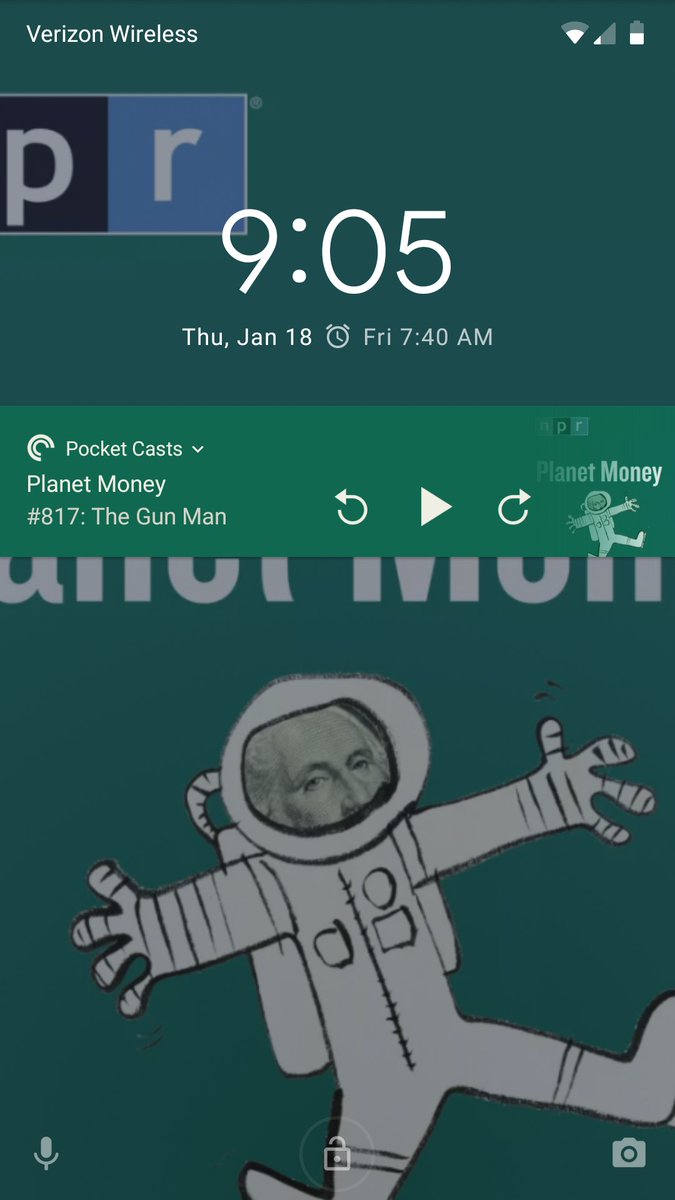This screenshot has height=1200, width=675.
Task: Open voice assistant microphone shortcut
Action: 45,1153
